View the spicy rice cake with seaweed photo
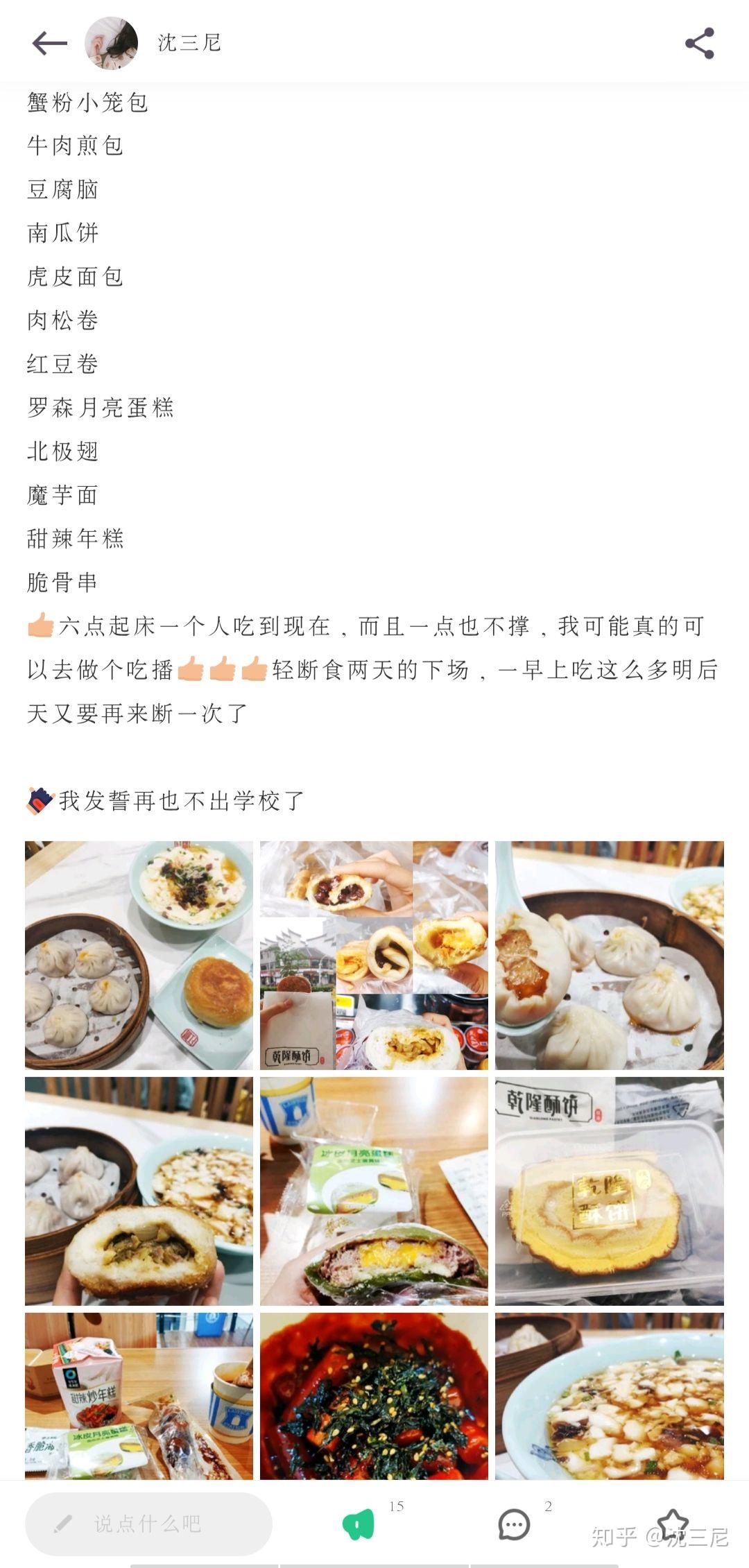Screen dimensions: 749x1568 (374, 1395)
